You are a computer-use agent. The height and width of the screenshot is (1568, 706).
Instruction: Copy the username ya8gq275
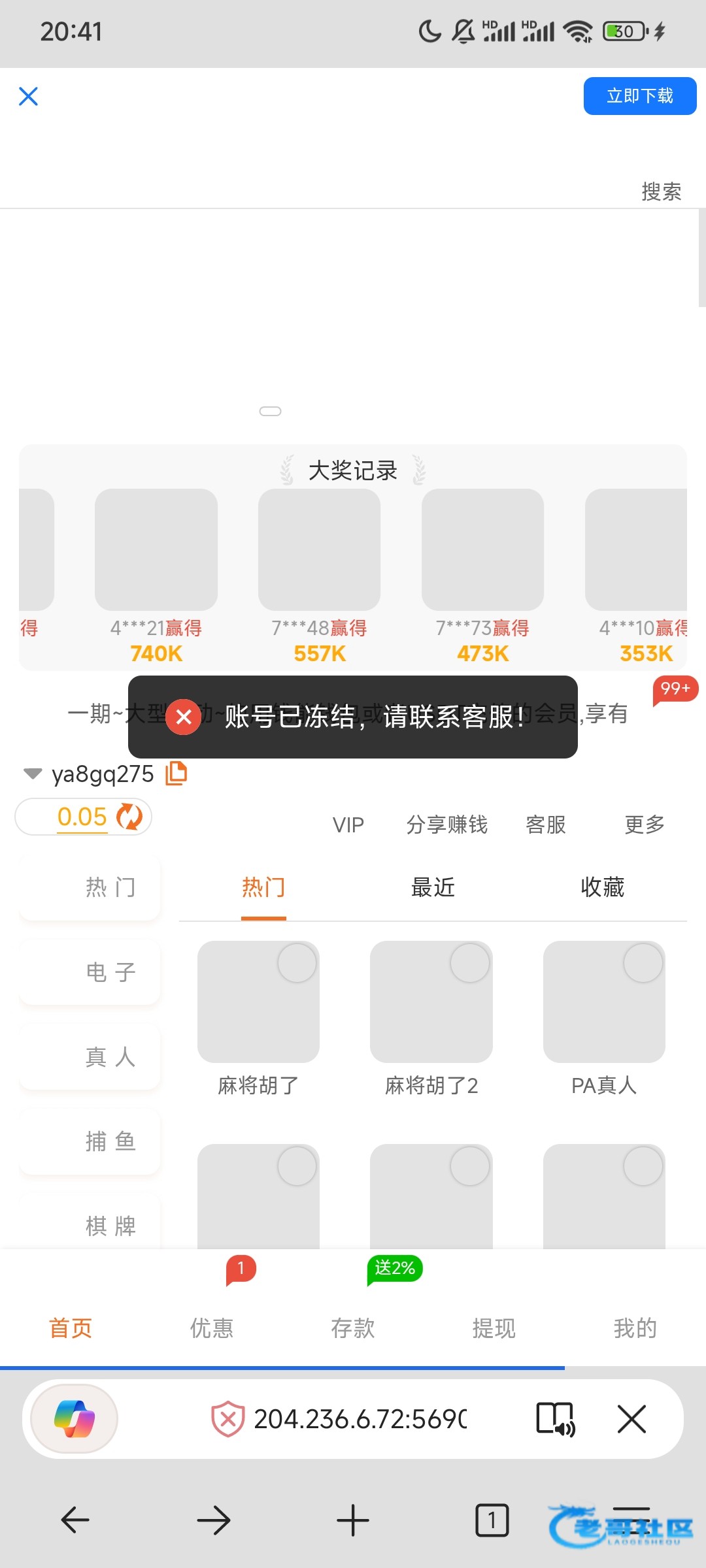pyautogui.click(x=176, y=773)
